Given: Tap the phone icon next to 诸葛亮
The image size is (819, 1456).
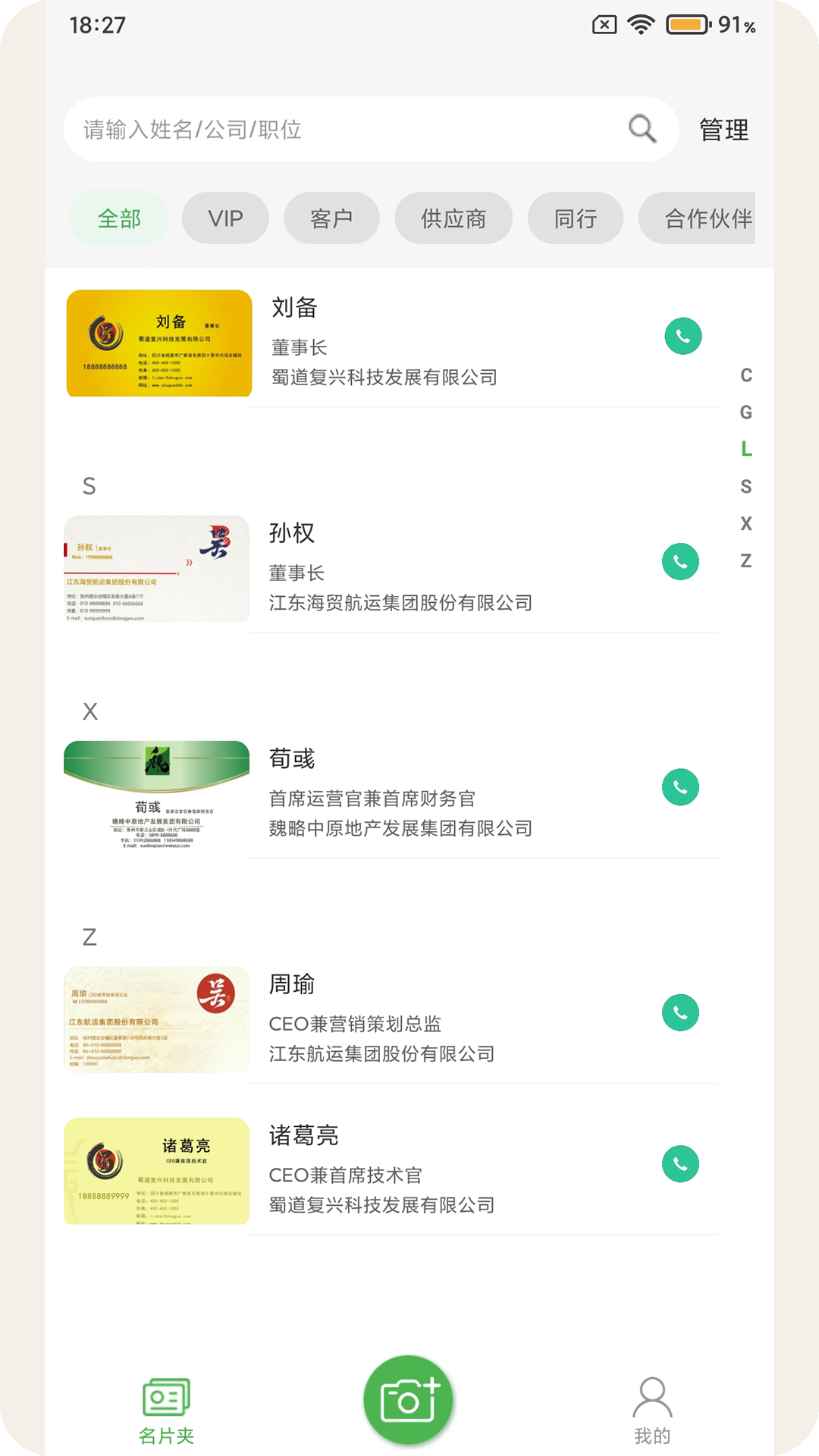Looking at the screenshot, I should pyautogui.click(x=680, y=1162).
